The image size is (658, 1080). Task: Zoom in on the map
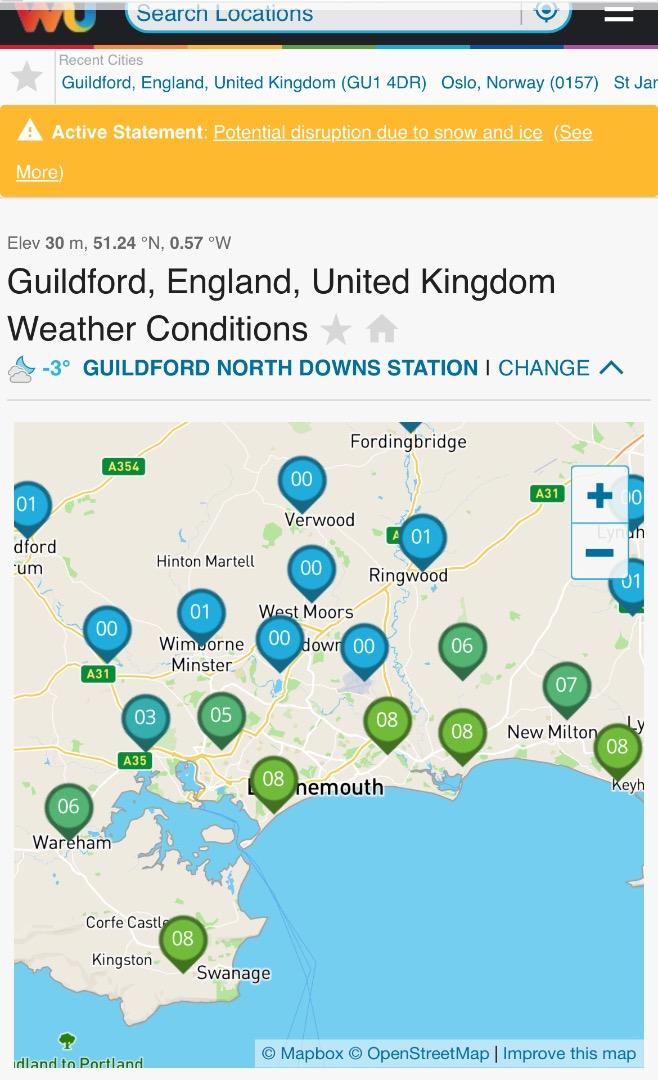tap(599, 495)
